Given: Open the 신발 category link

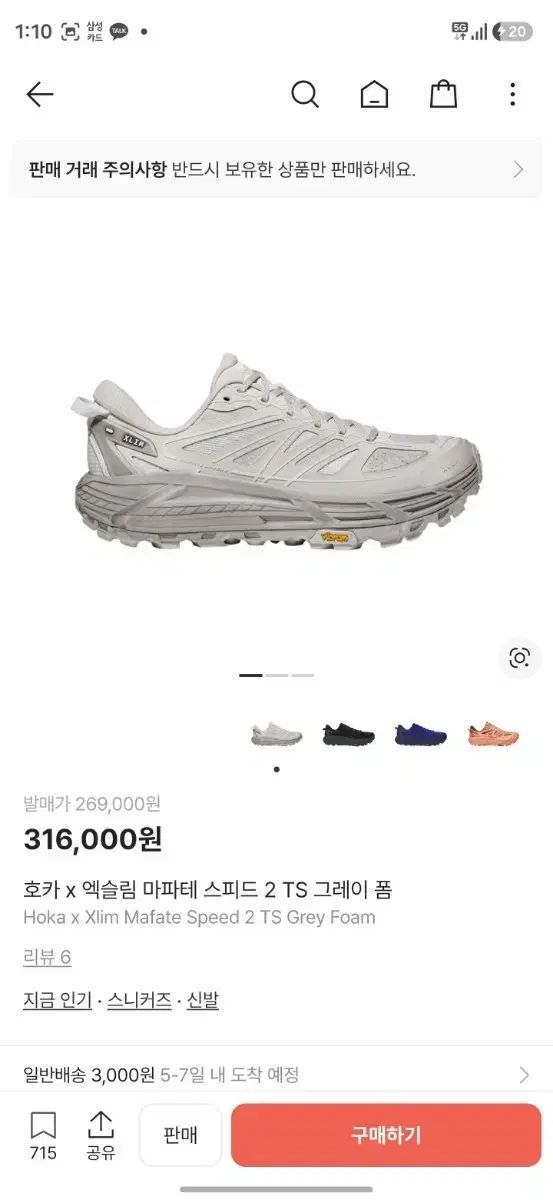Looking at the screenshot, I should coord(203,1000).
